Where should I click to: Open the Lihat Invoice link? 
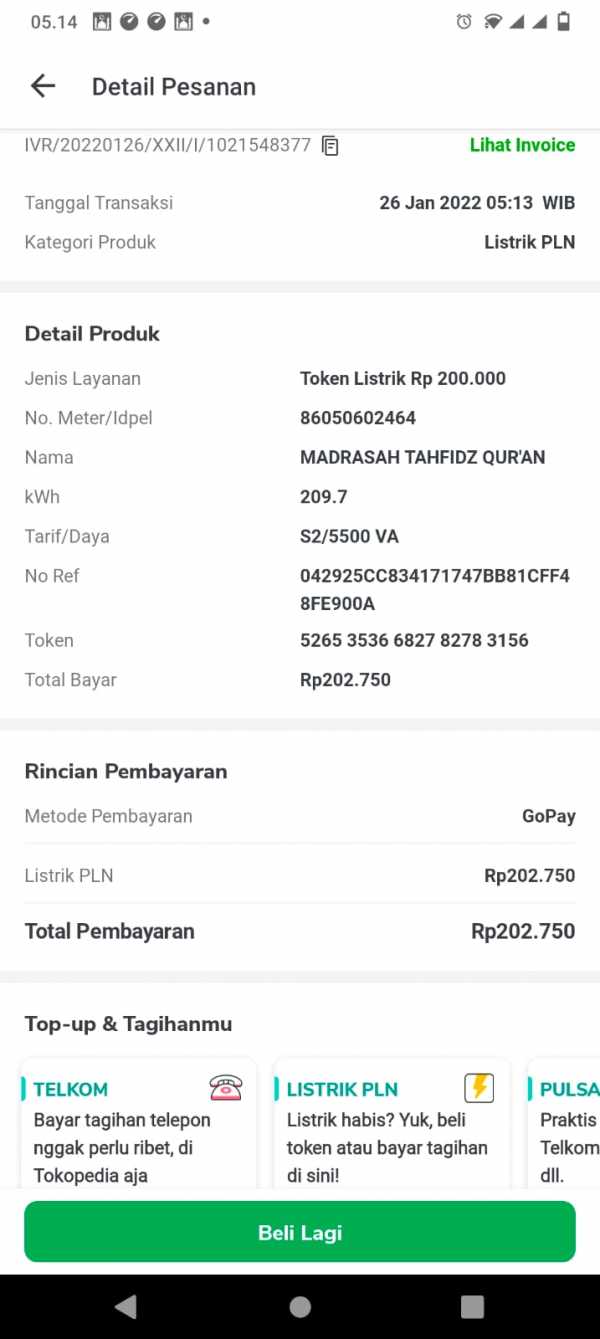point(522,145)
